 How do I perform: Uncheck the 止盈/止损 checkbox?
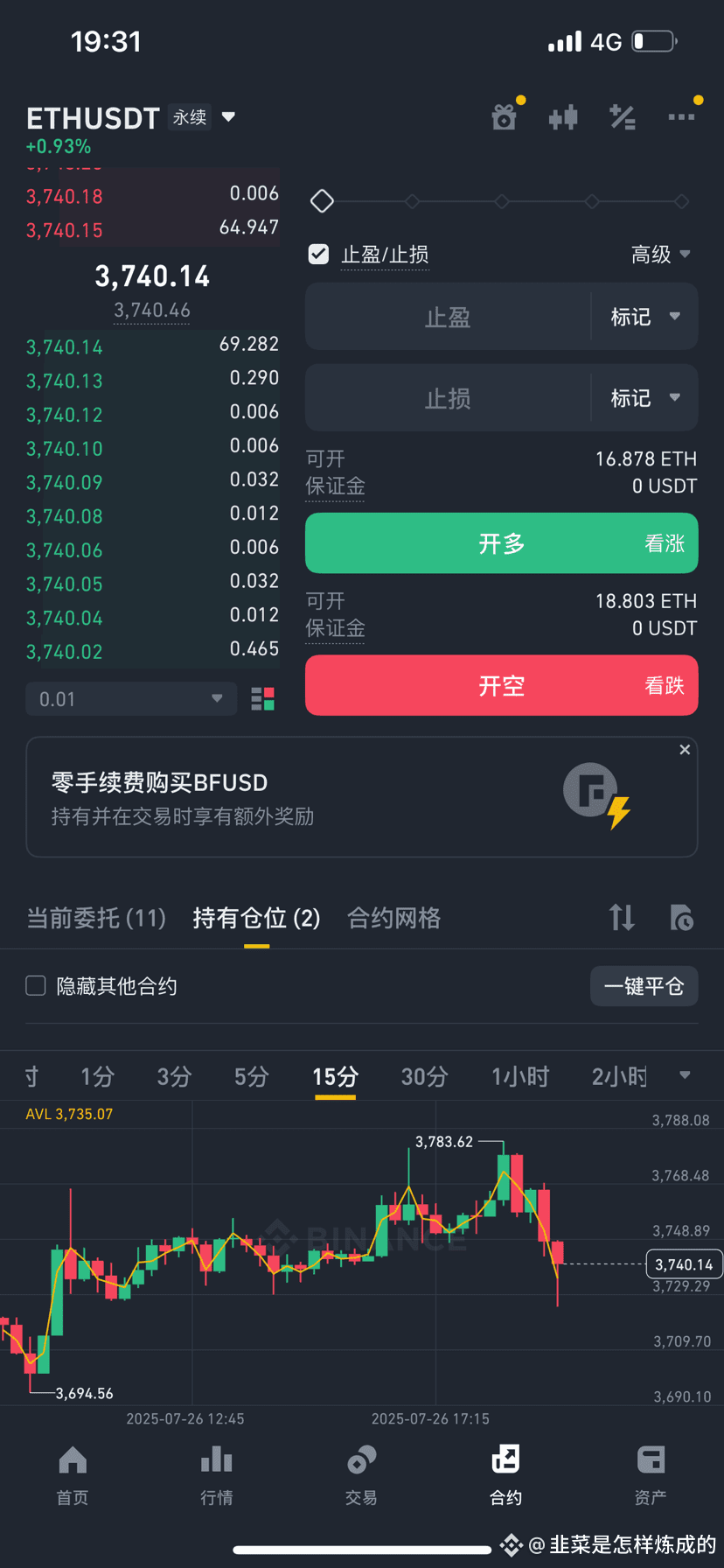pos(318,255)
